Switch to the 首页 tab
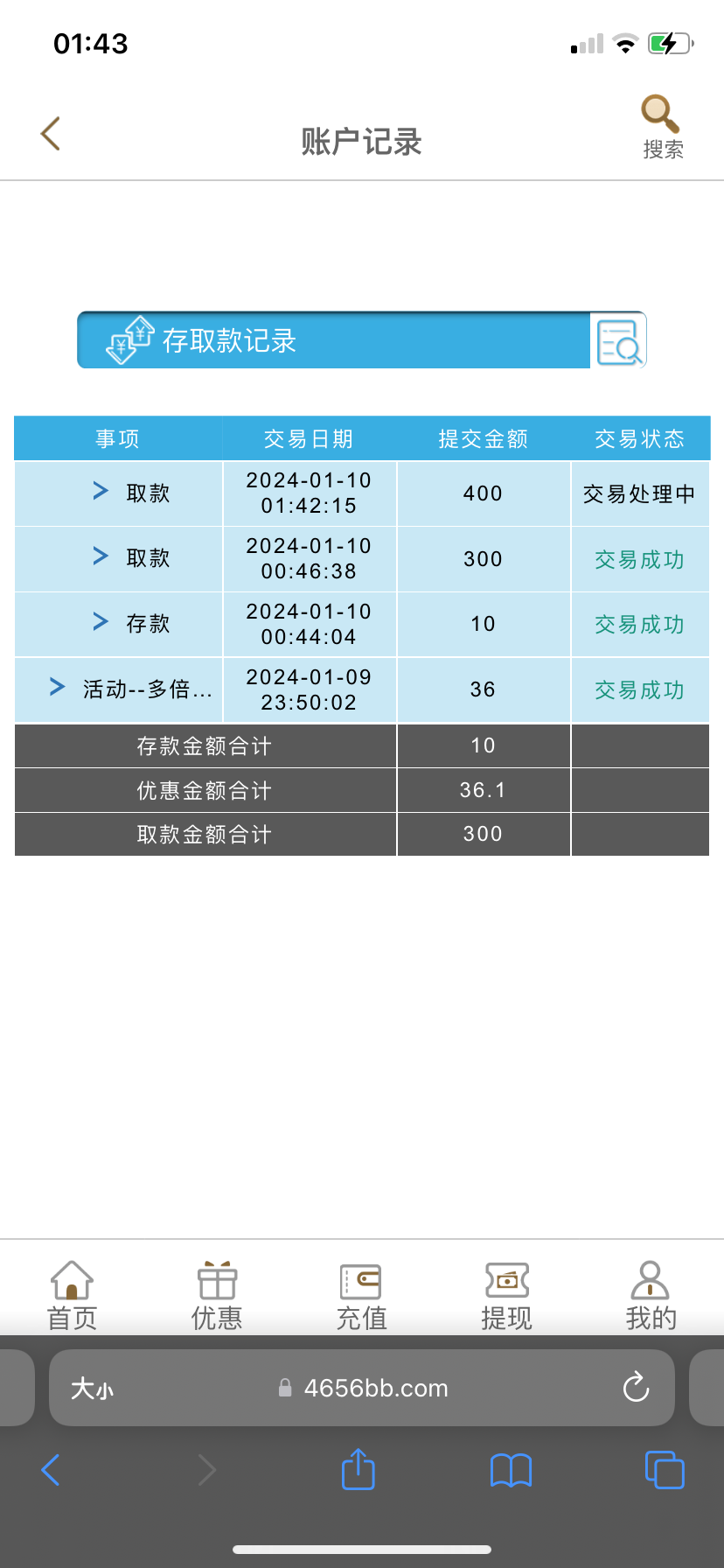 pos(72,1295)
